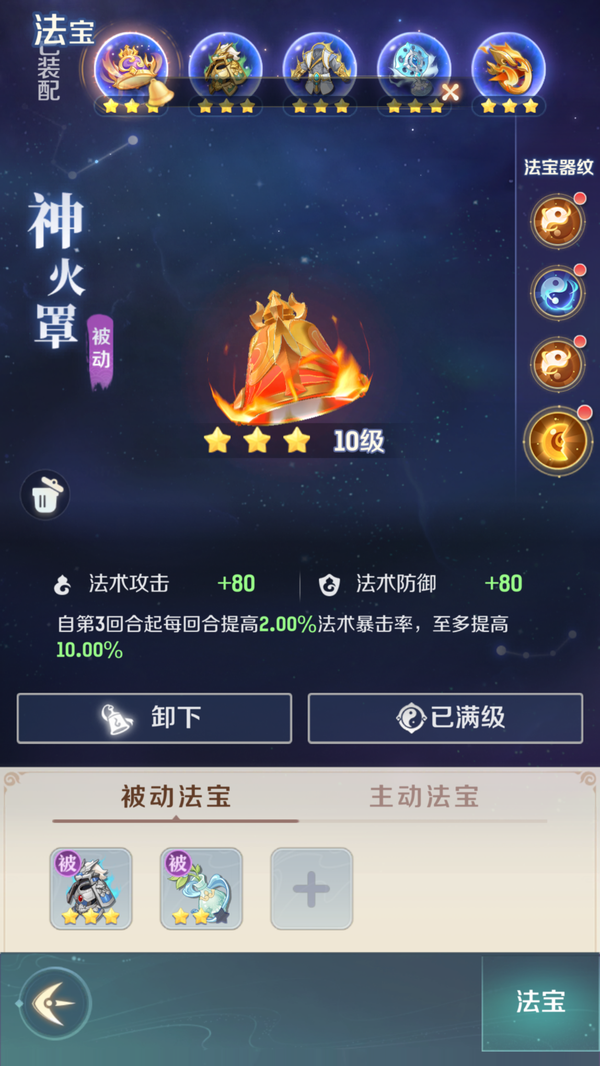This screenshot has height=1066, width=600.
Task: Tap the 已满级 max level button
Action: 445,718
